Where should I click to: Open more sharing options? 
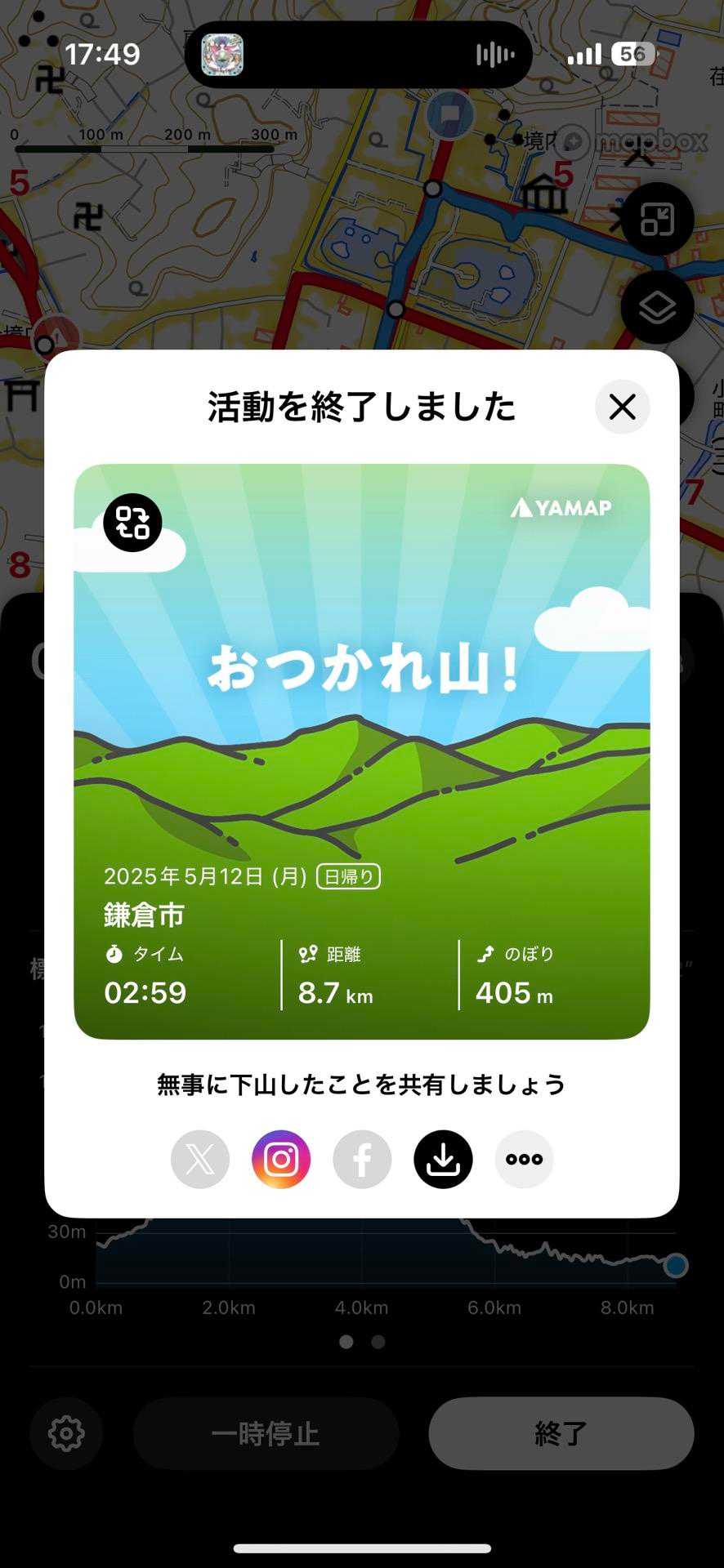[524, 1159]
